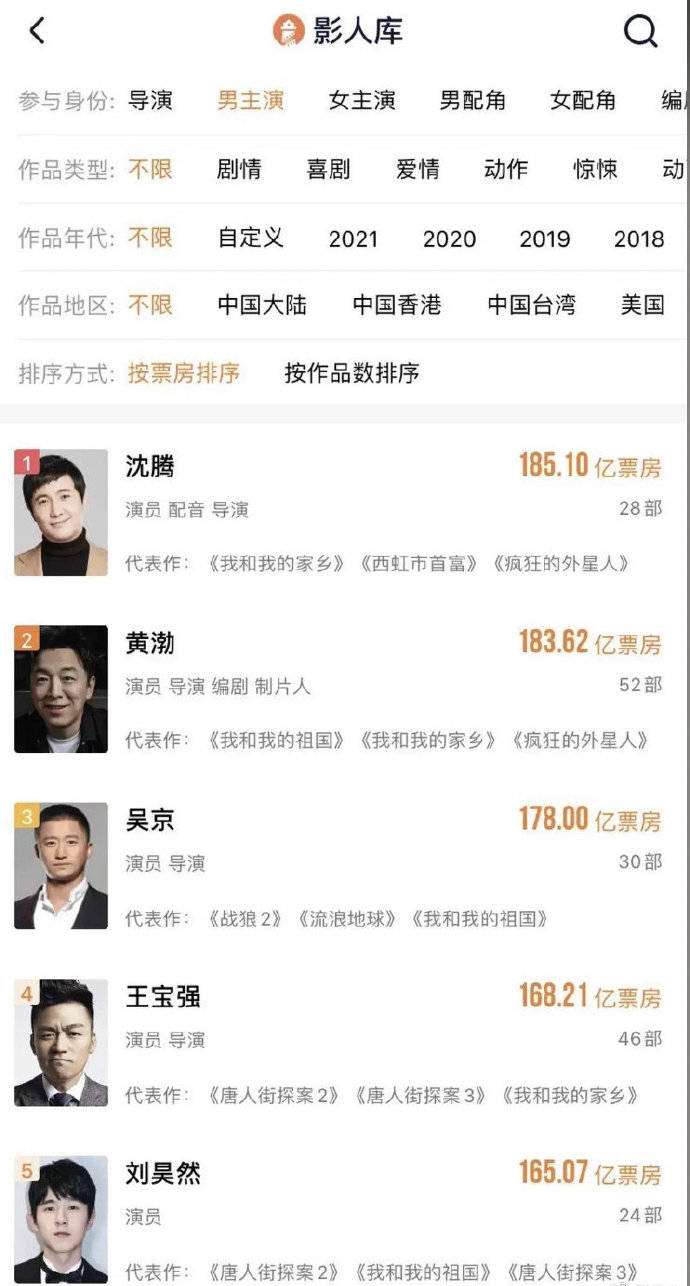Select 喜剧 as the work type
Viewport: 690px width, 1286px height.
pos(328,169)
